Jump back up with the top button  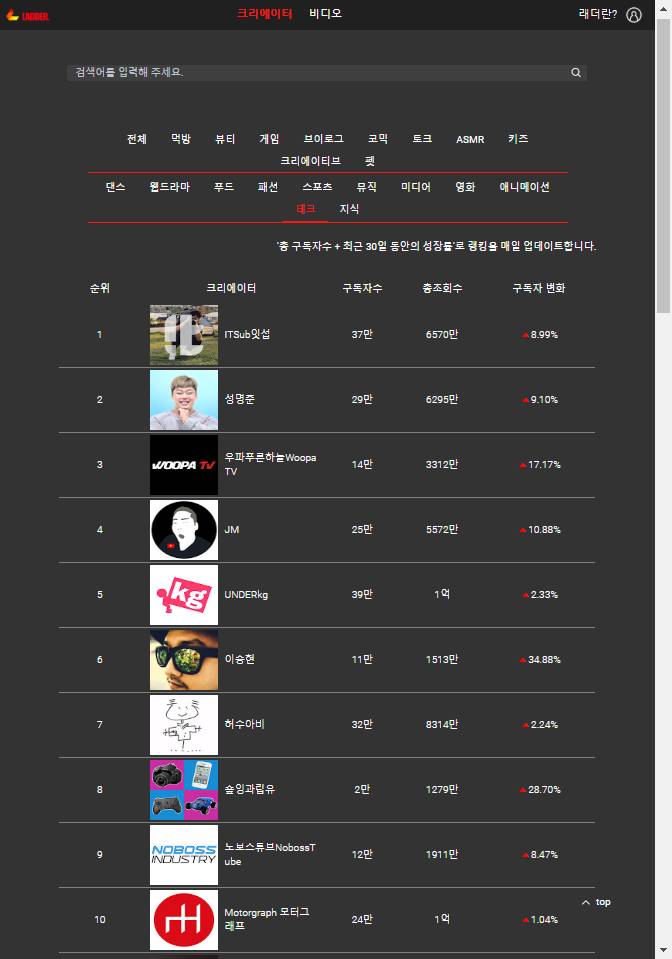pos(596,902)
